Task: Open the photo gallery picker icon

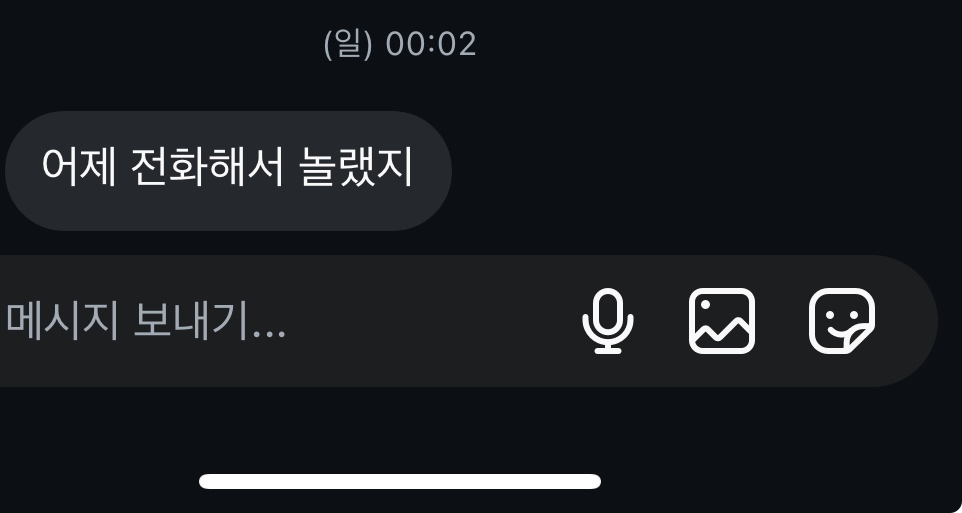Action: (722, 321)
